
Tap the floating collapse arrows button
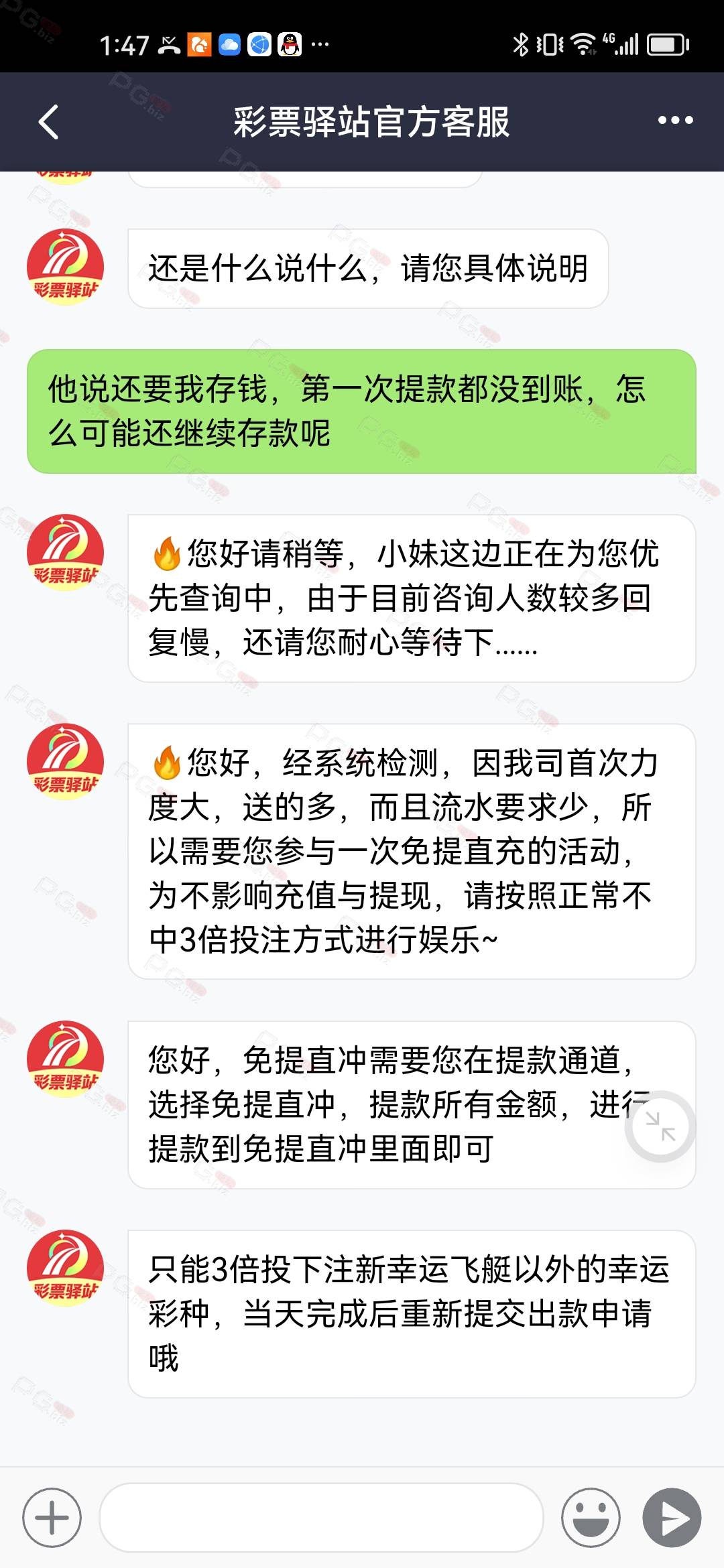pos(660,1126)
